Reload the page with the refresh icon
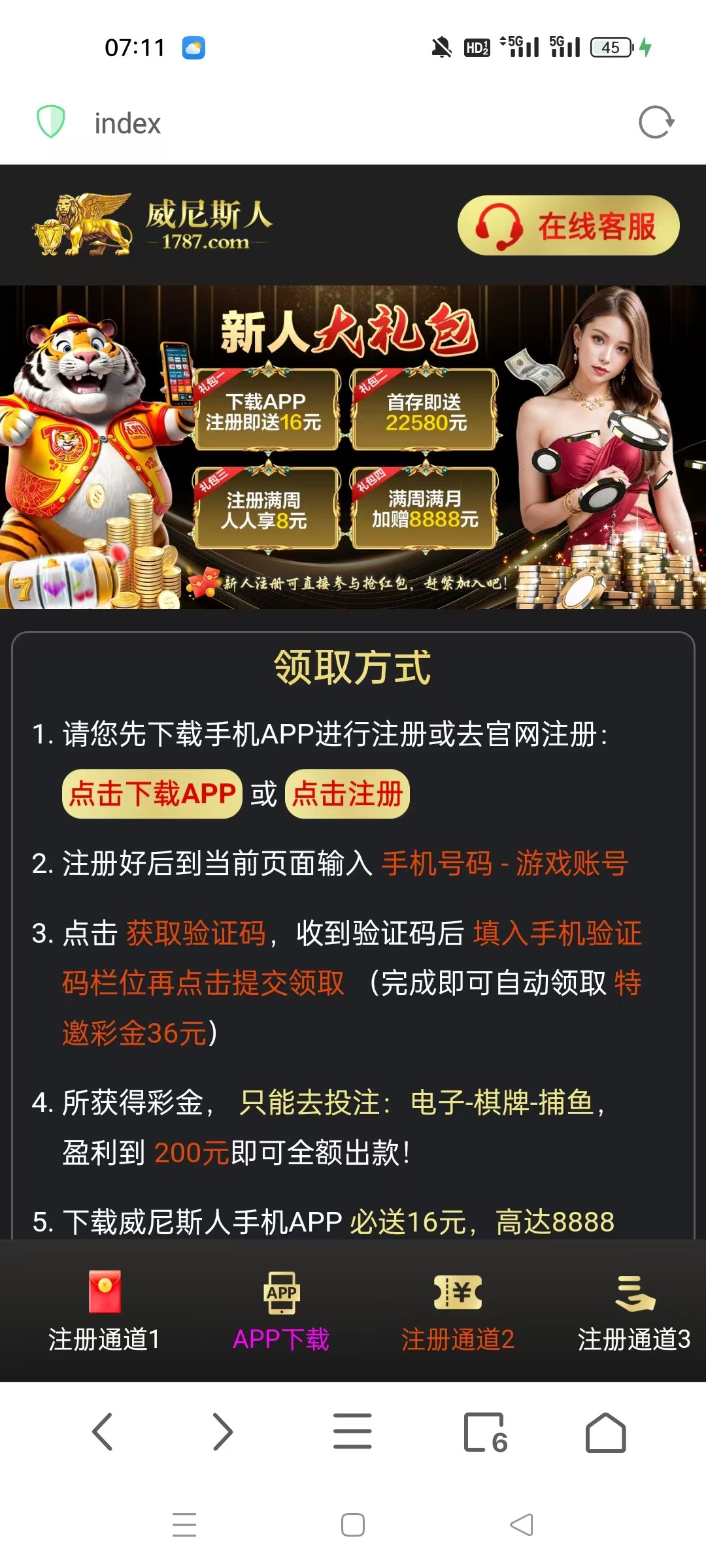 tap(656, 122)
